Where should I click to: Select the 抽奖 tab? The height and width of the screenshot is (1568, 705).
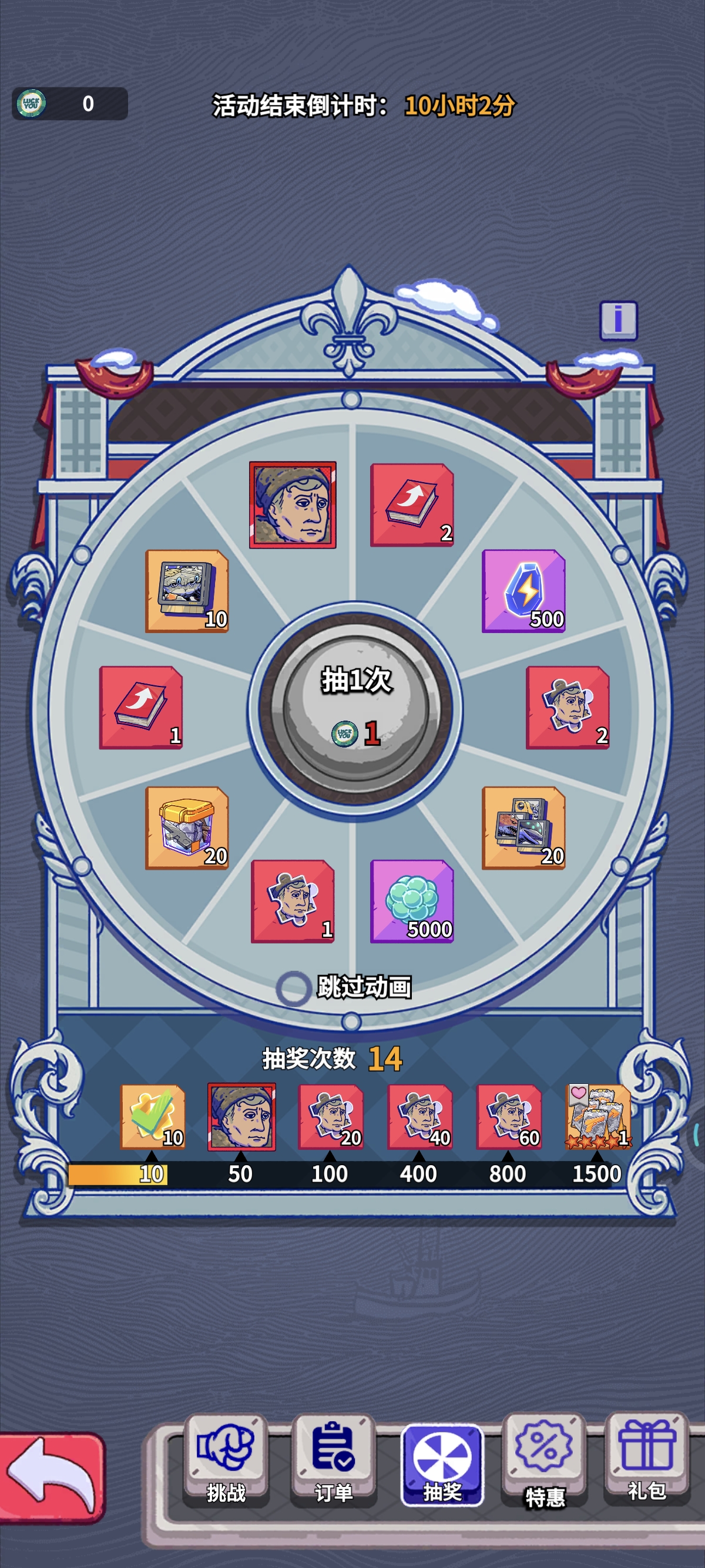click(x=442, y=1464)
